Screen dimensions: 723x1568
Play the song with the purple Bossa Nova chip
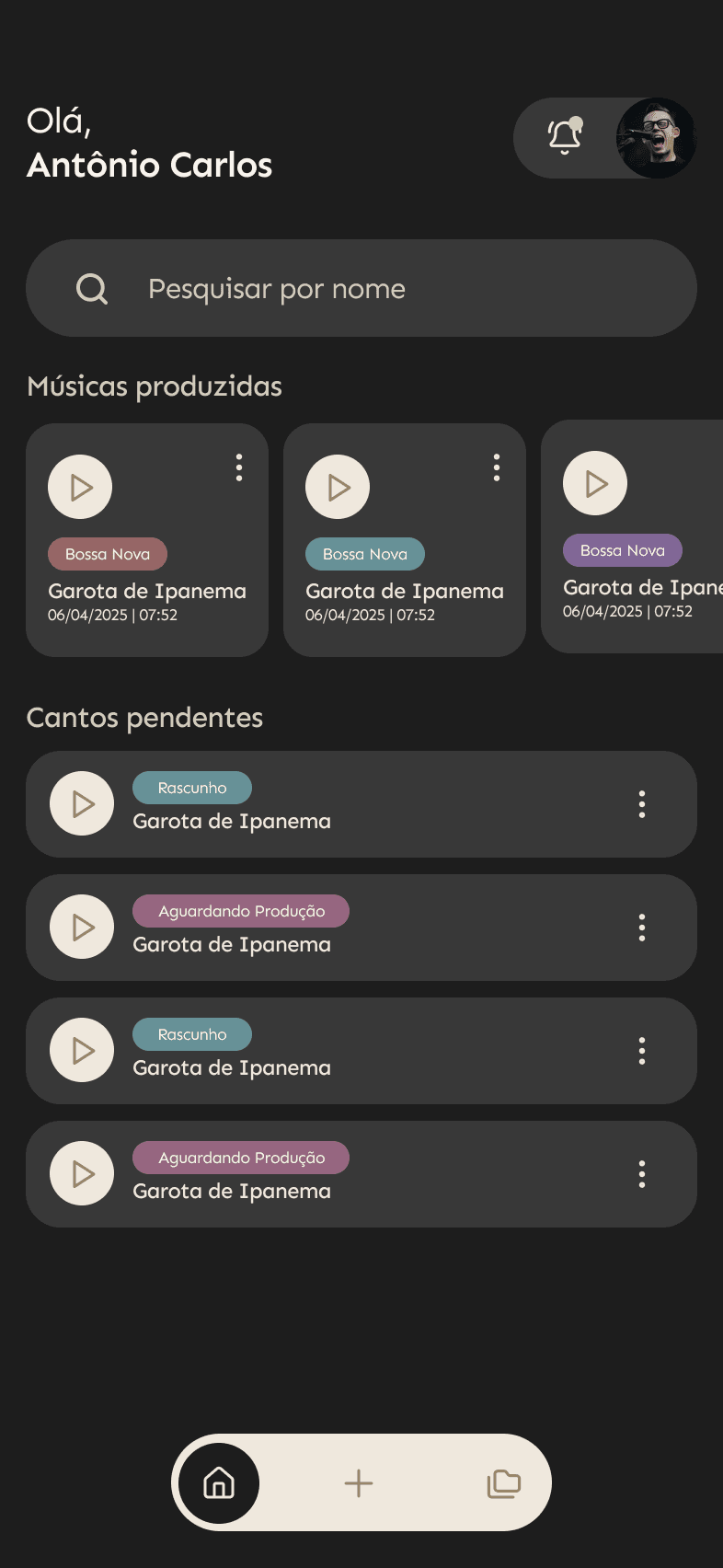tap(595, 483)
